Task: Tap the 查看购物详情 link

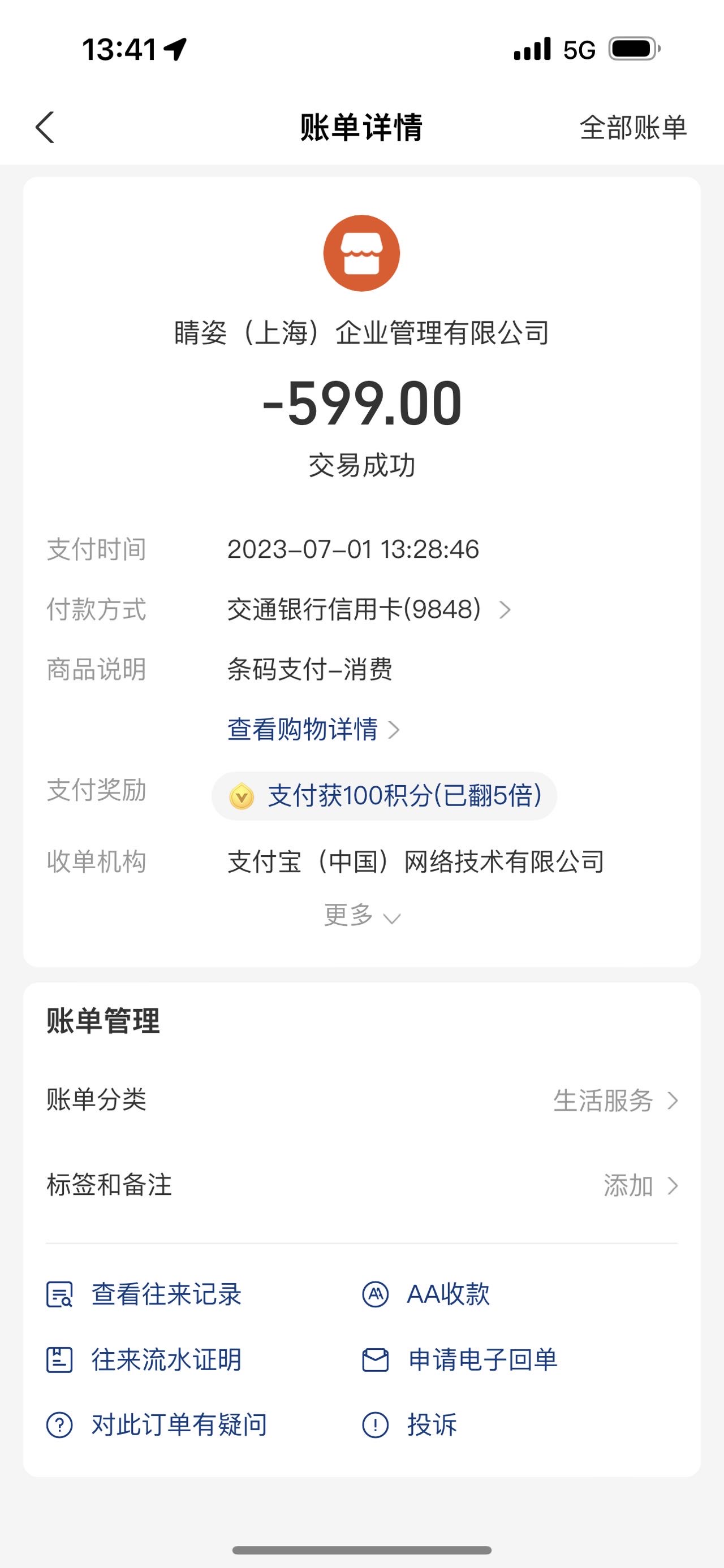Action: click(313, 729)
